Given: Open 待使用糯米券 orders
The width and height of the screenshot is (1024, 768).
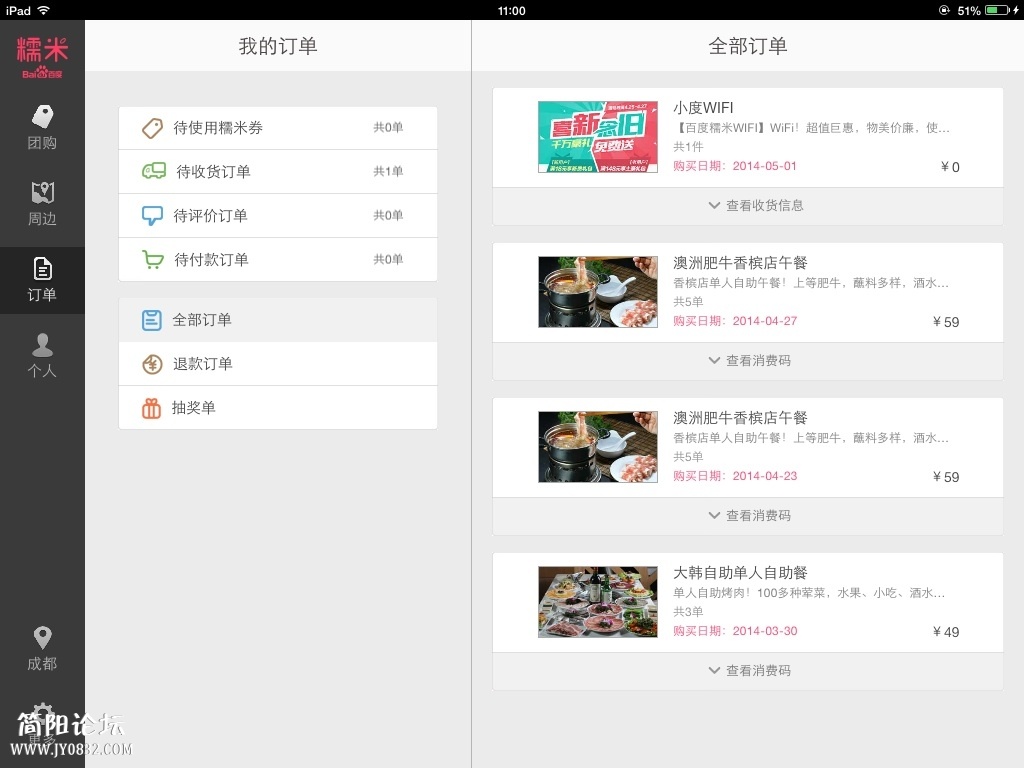Looking at the screenshot, I should pyautogui.click(x=278, y=128).
